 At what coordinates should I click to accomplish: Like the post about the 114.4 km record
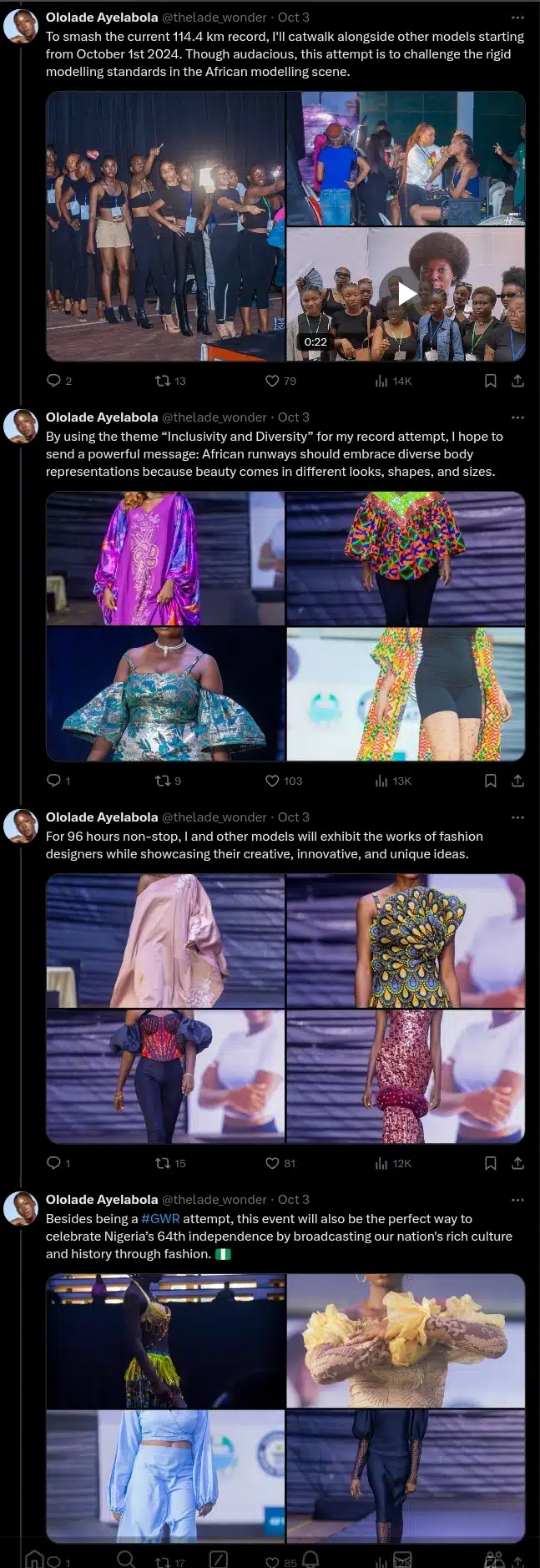coord(272,381)
